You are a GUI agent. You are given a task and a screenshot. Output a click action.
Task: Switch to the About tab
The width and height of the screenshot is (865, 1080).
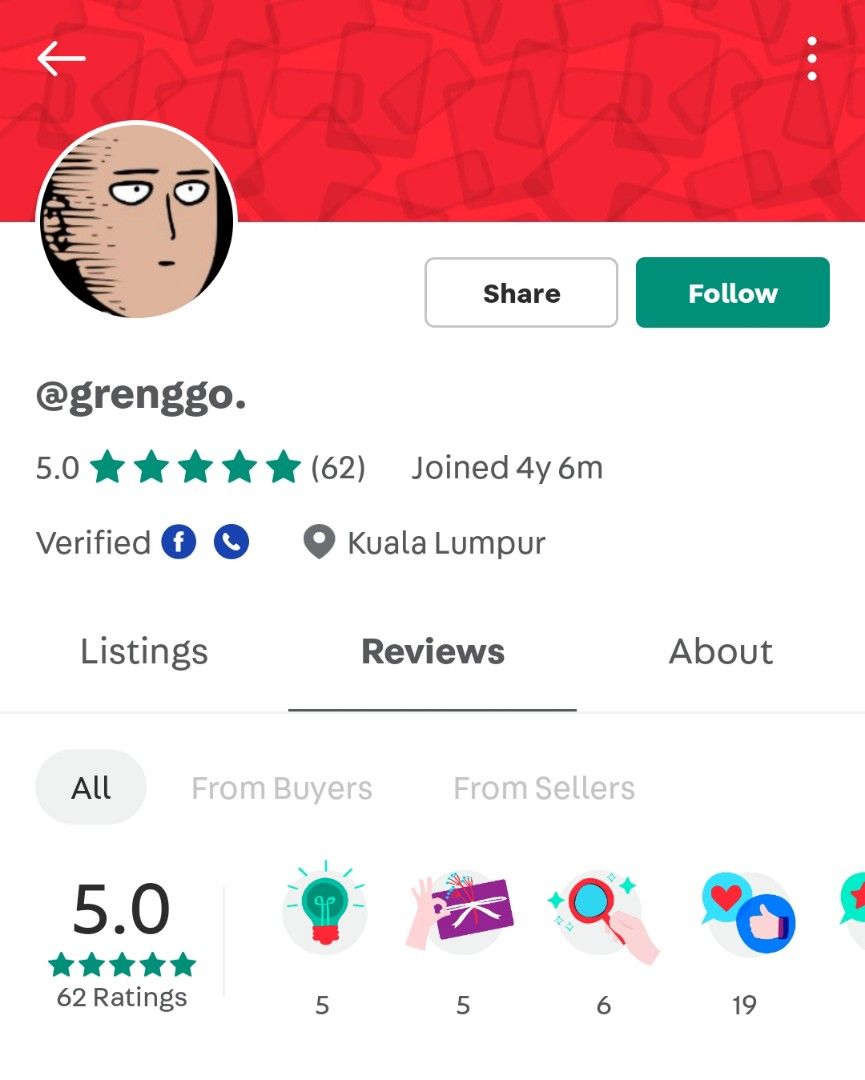tap(721, 652)
